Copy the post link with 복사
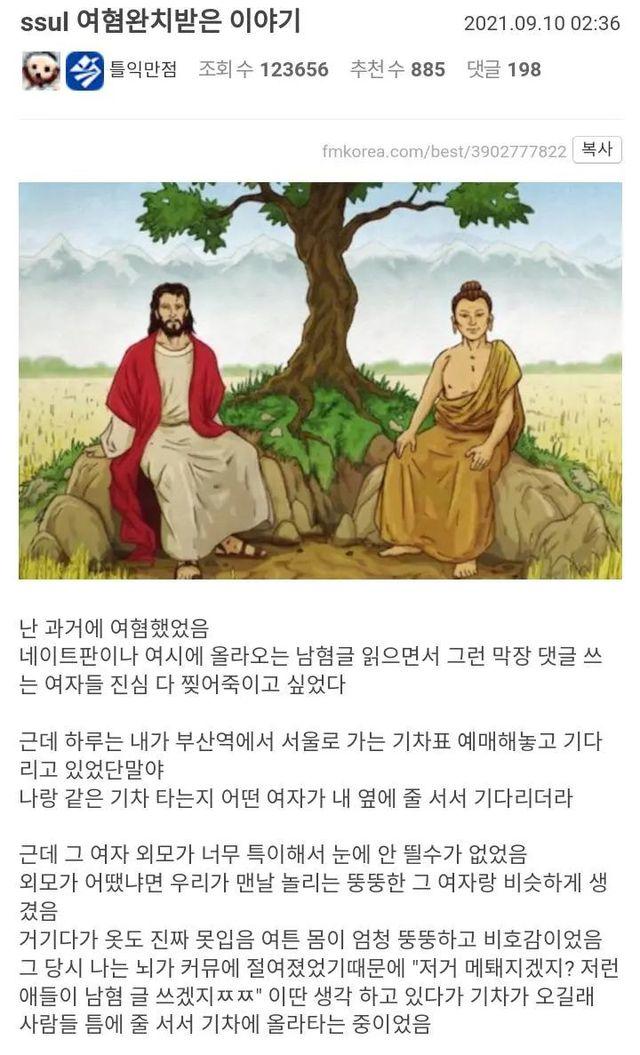 (597, 150)
